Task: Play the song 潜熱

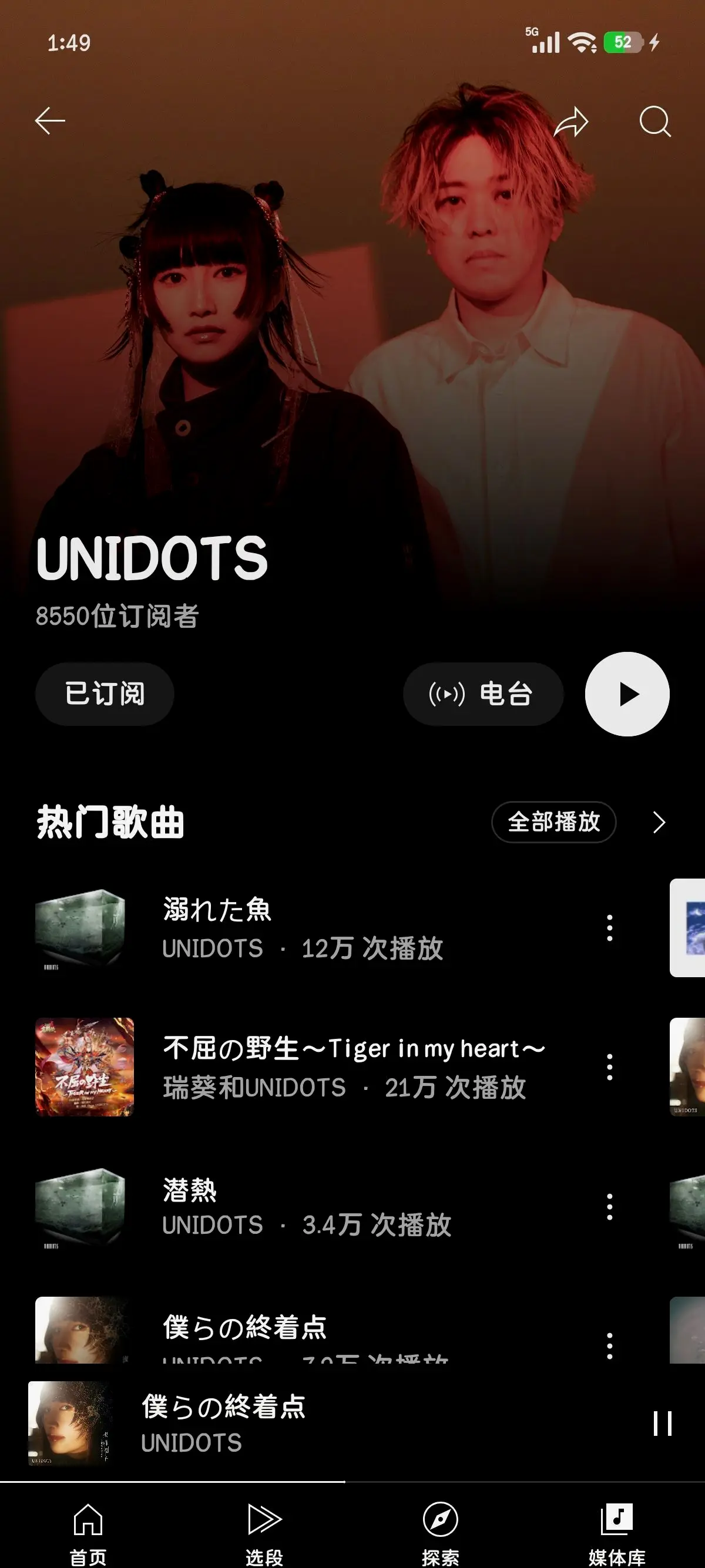Action: coord(304,1206)
